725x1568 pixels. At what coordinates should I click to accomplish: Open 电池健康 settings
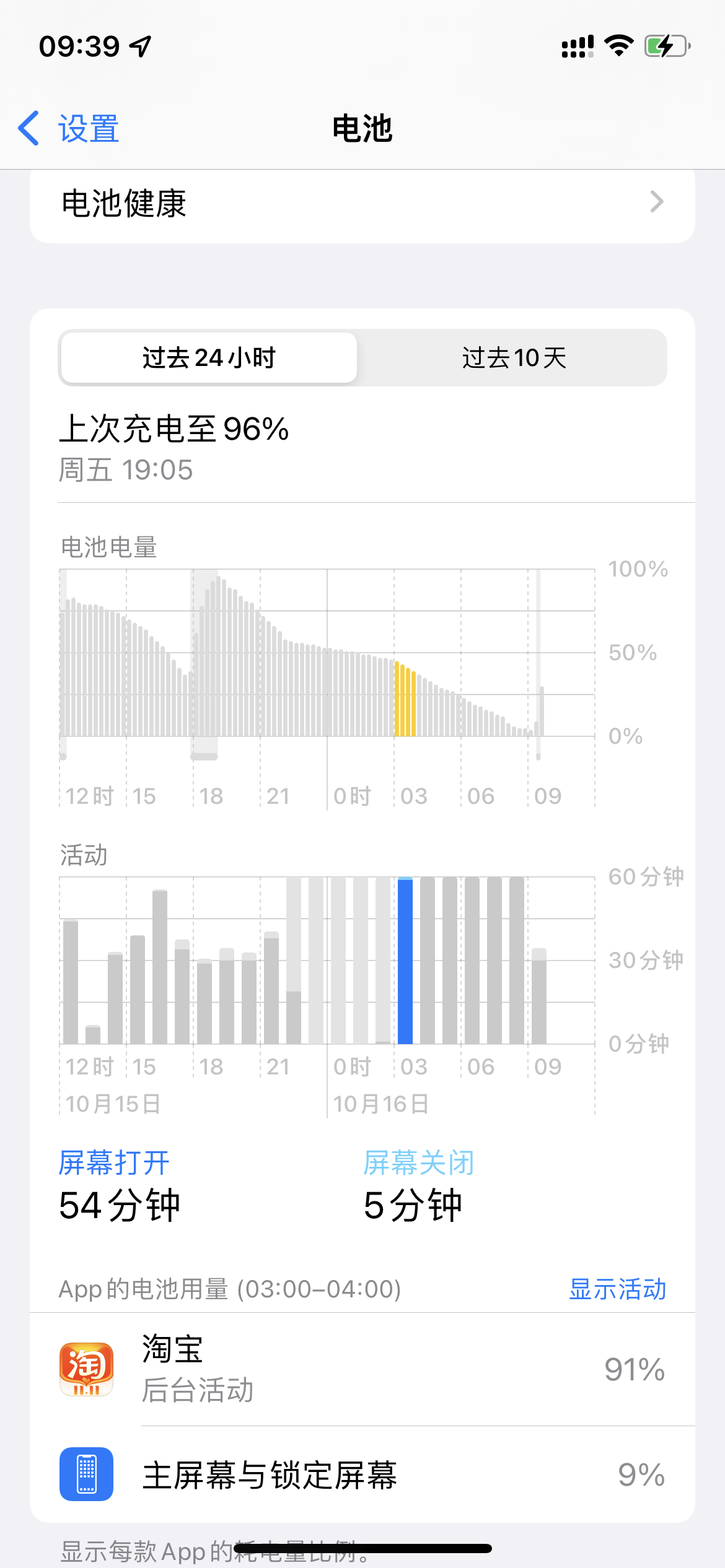point(362,203)
